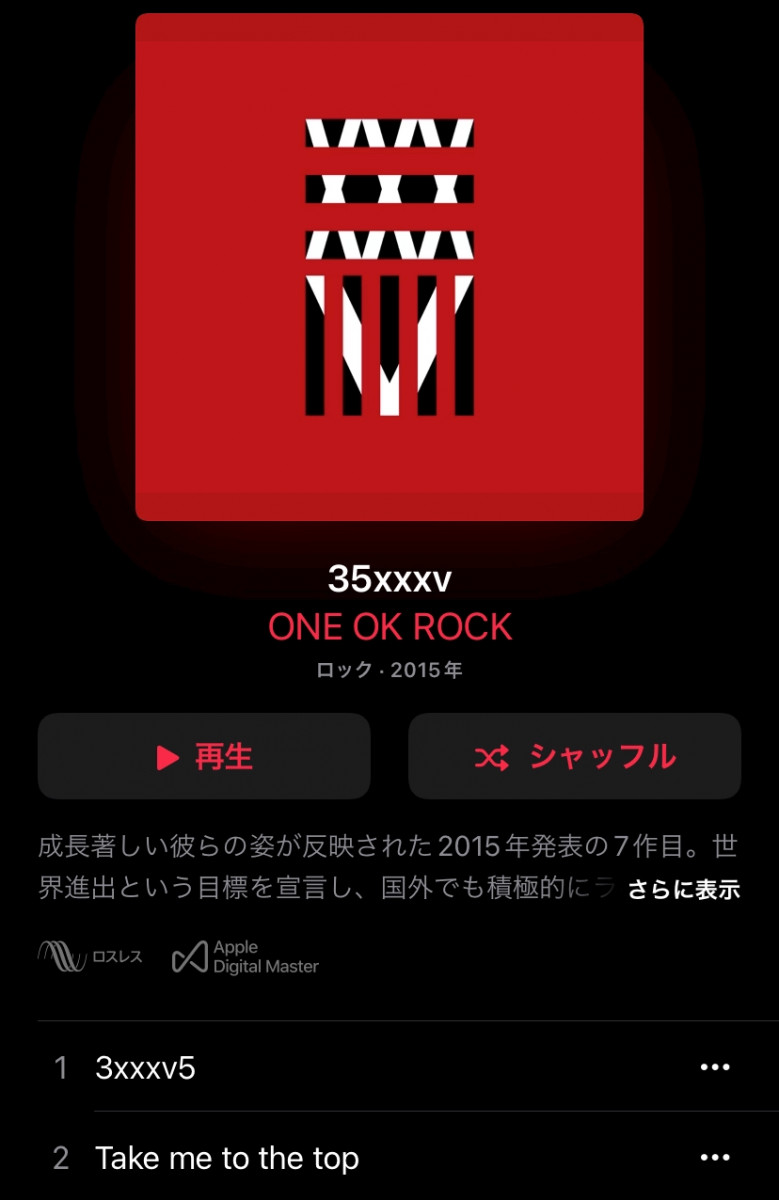This screenshot has height=1200, width=779.
Task: Expand the description with さらに表示
Action: coord(683,889)
